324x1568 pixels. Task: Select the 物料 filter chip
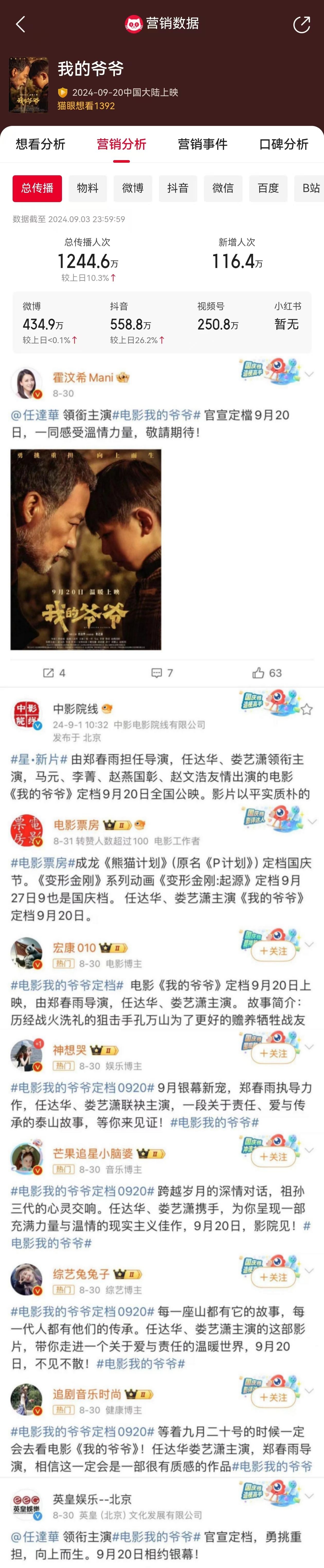point(87,189)
